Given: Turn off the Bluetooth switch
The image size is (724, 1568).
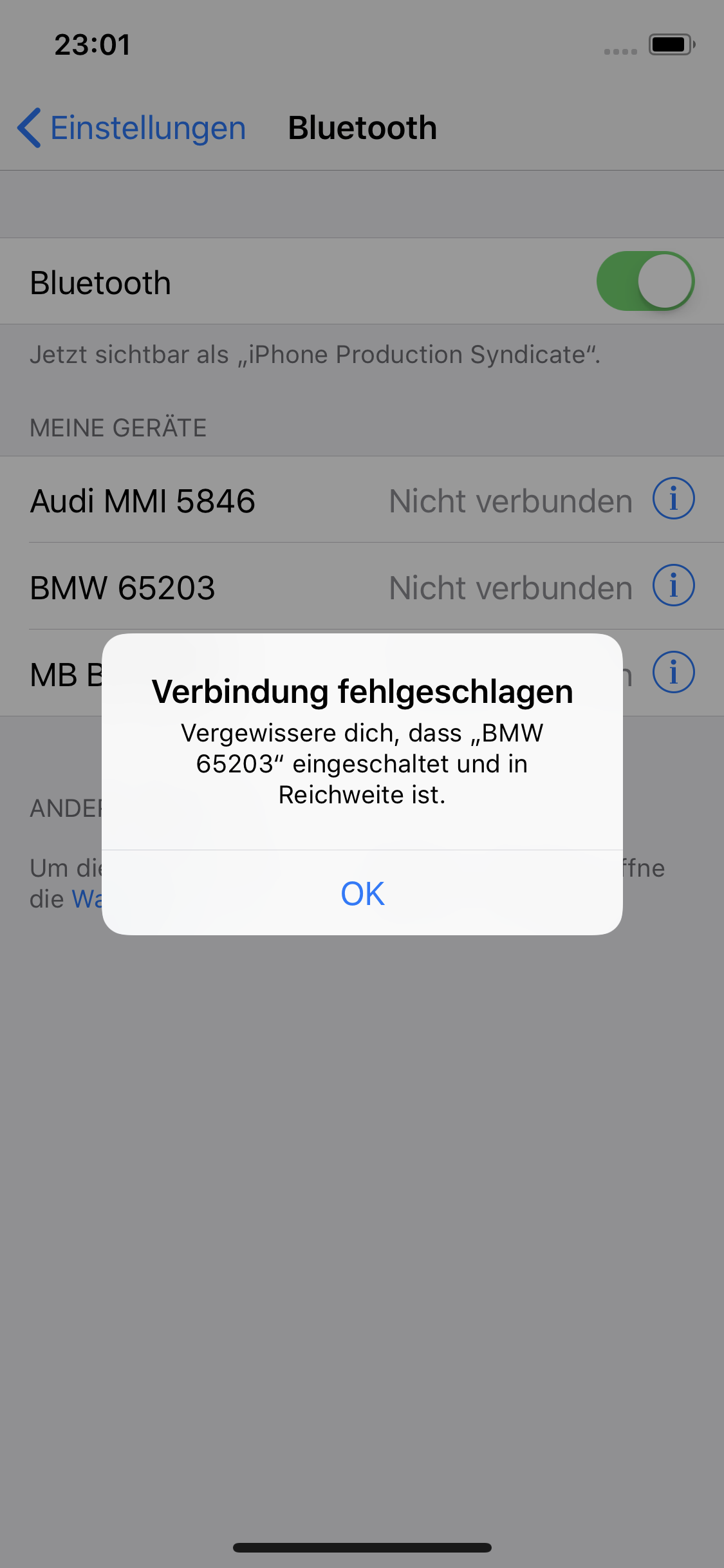Looking at the screenshot, I should 645,281.
